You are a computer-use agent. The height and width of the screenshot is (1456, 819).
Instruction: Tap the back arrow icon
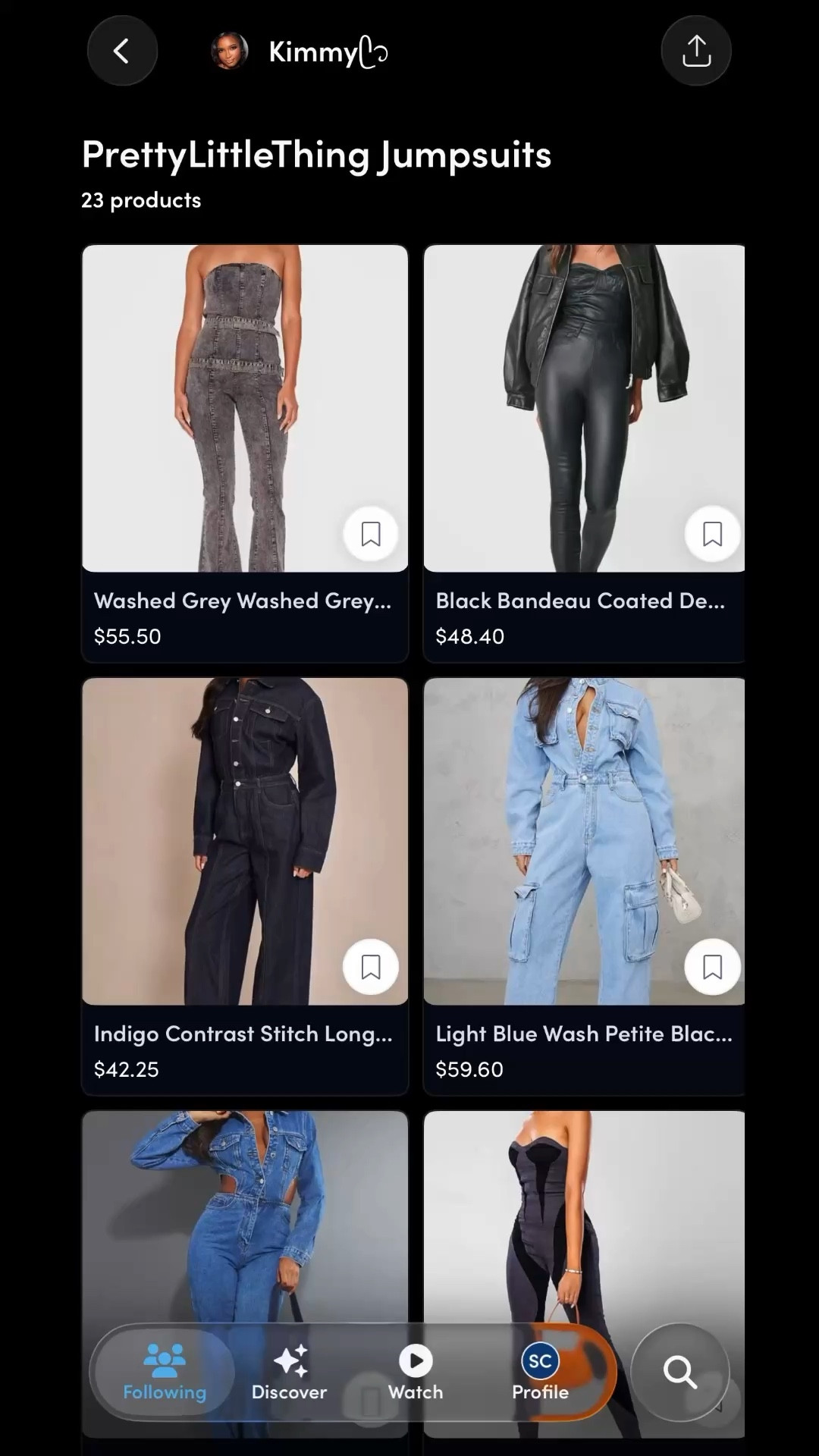(x=122, y=50)
